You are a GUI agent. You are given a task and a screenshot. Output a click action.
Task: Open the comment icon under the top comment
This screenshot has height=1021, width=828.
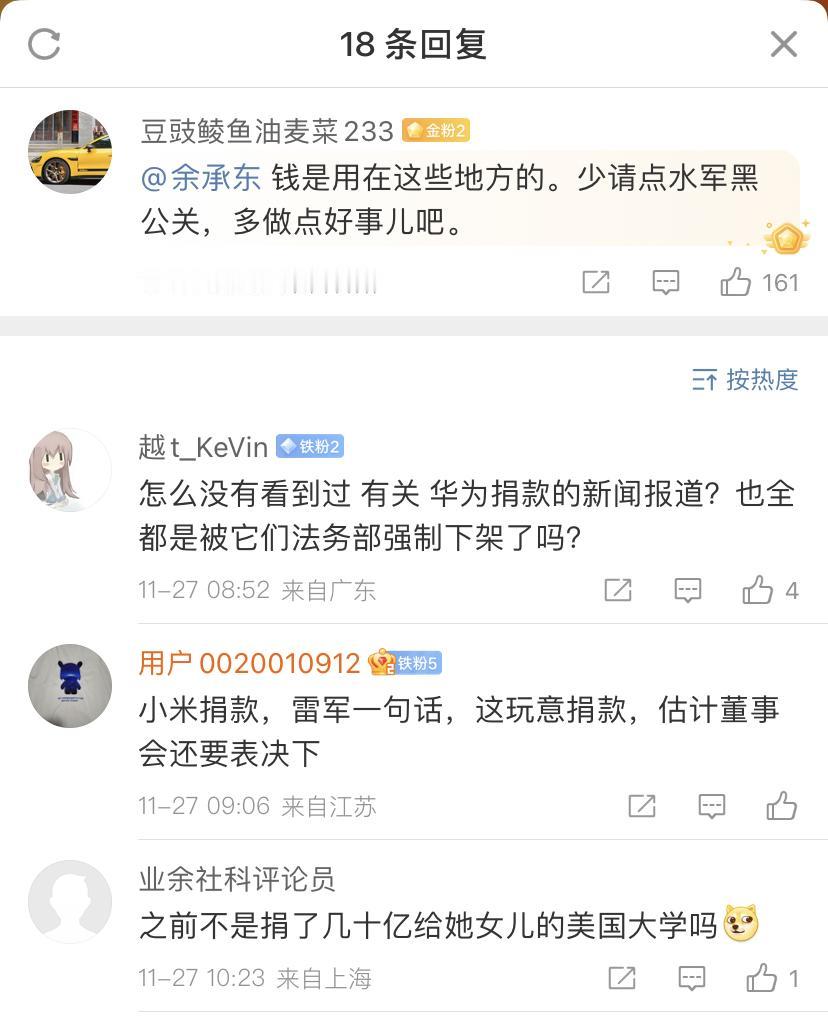(x=666, y=282)
